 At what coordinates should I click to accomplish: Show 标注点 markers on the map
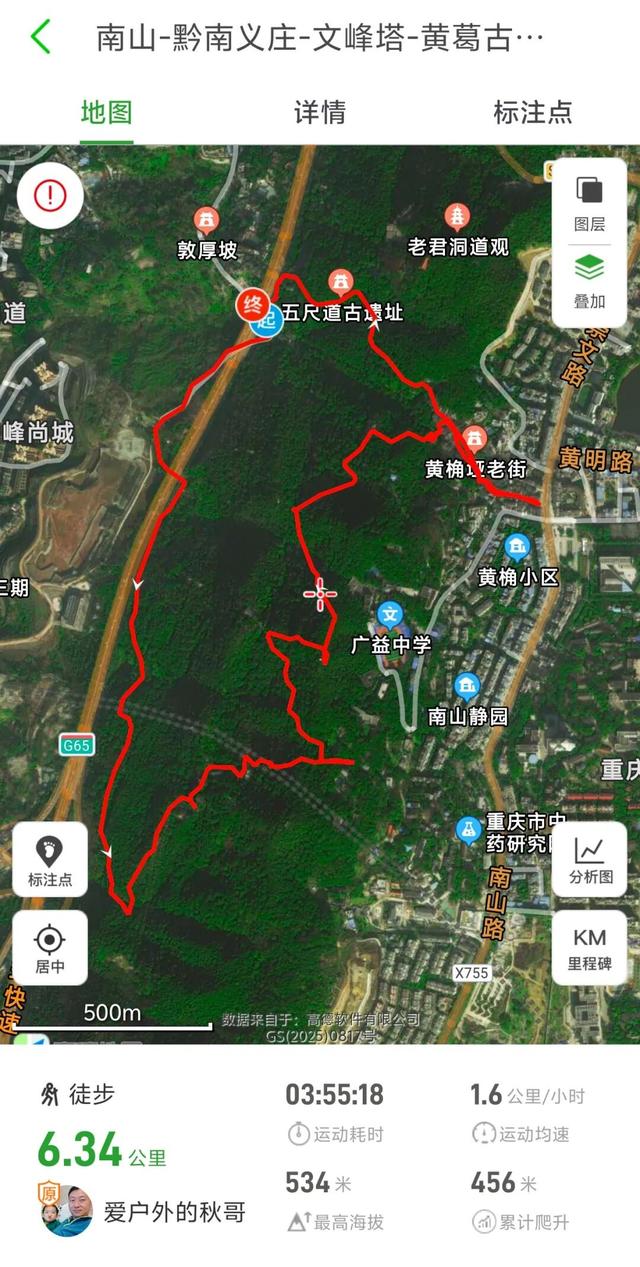(50, 859)
